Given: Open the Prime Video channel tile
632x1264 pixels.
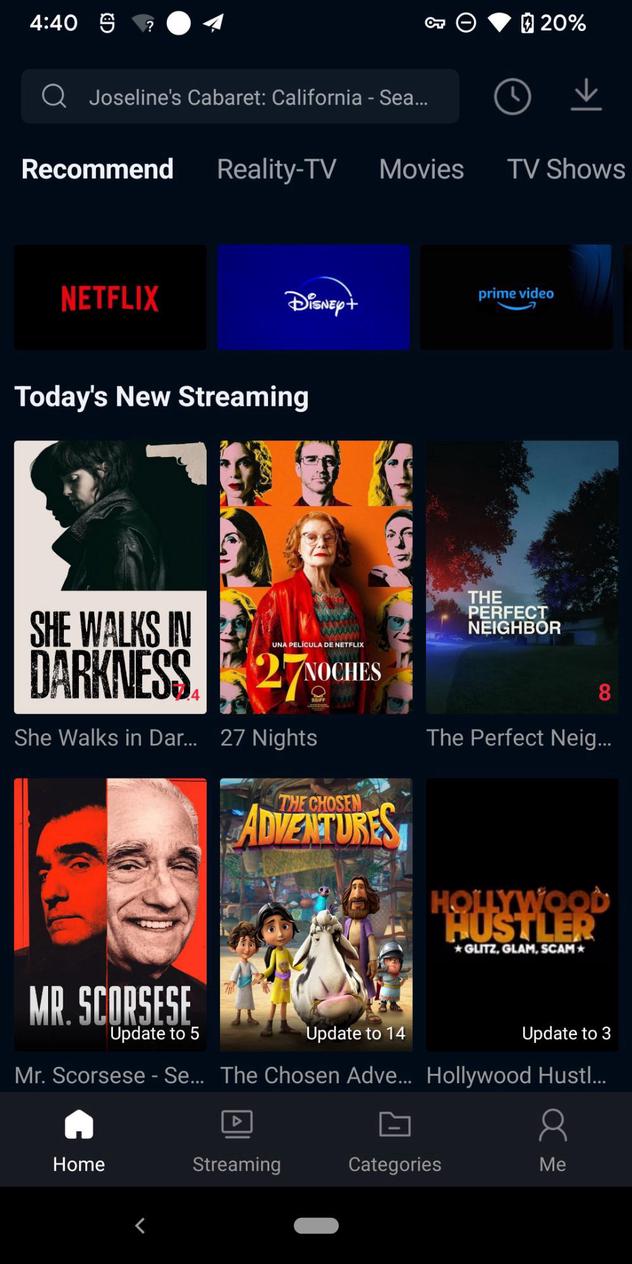Looking at the screenshot, I should pyautogui.click(x=516, y=298).
